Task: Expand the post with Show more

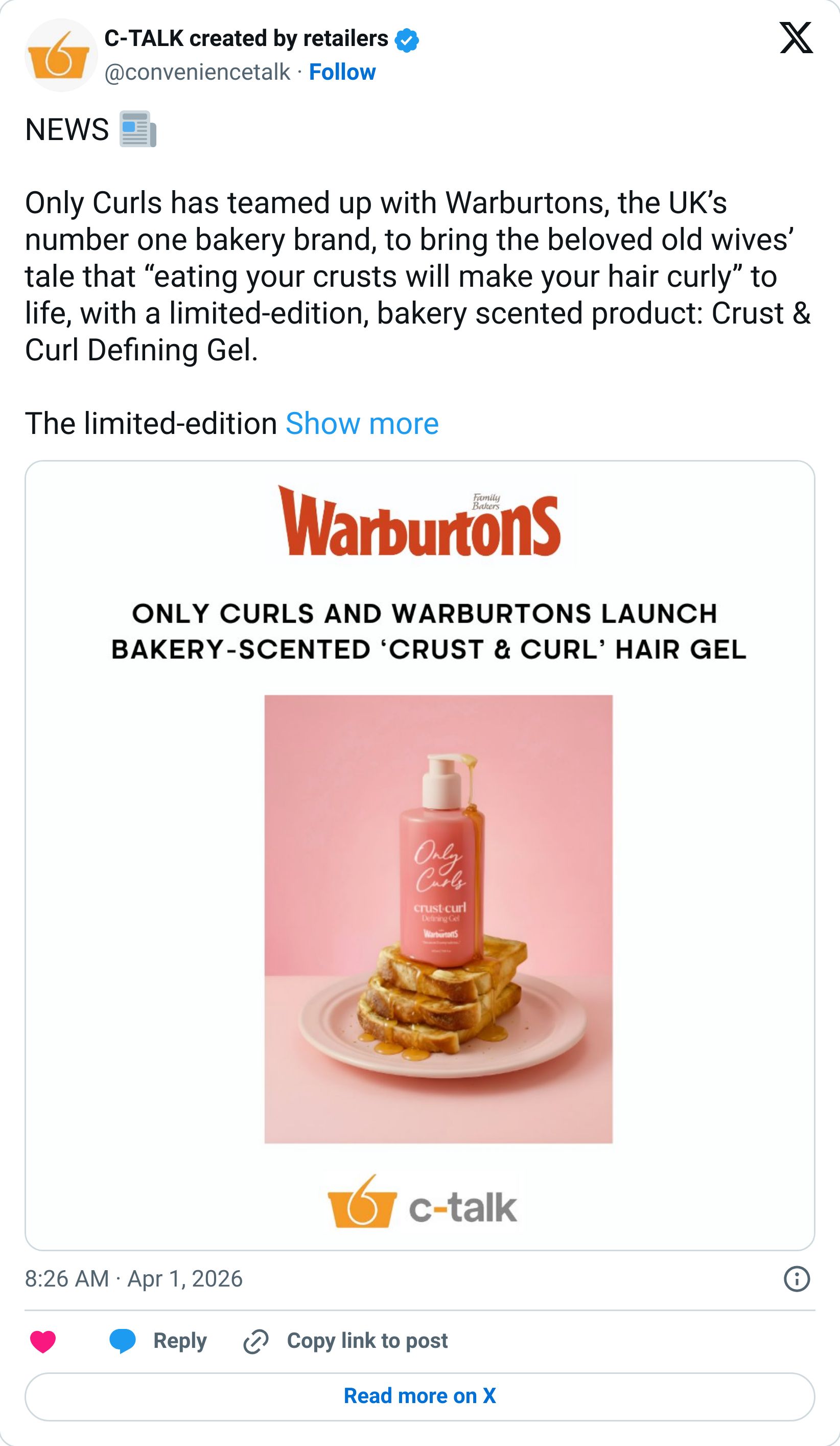Action: click(361, 423)
